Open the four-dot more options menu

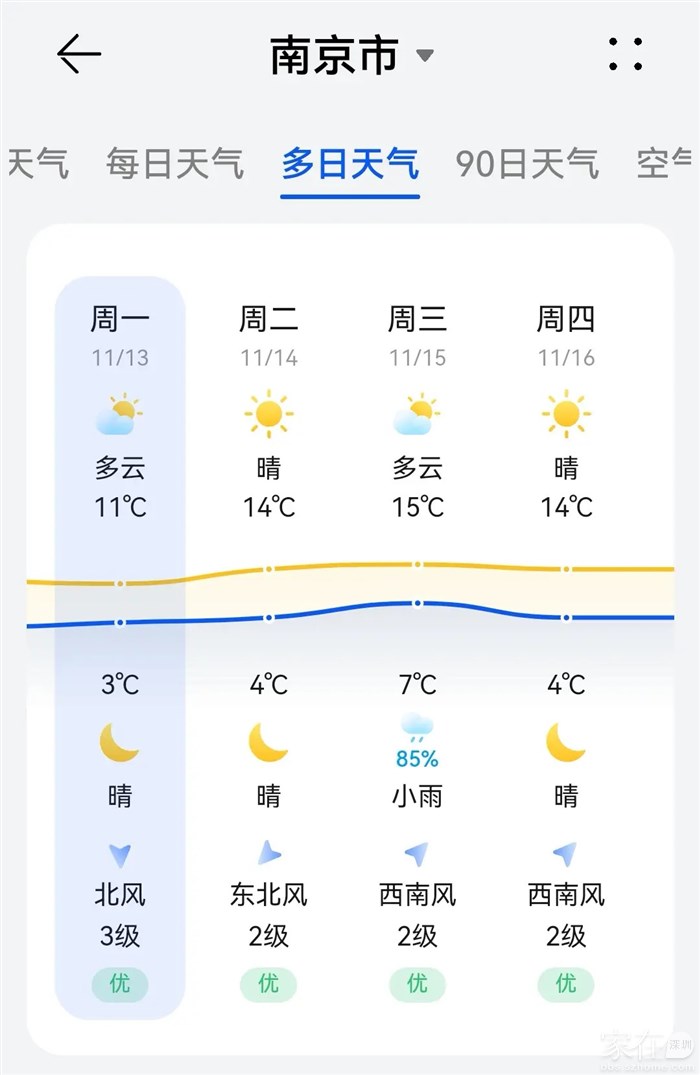click(625, 54)
